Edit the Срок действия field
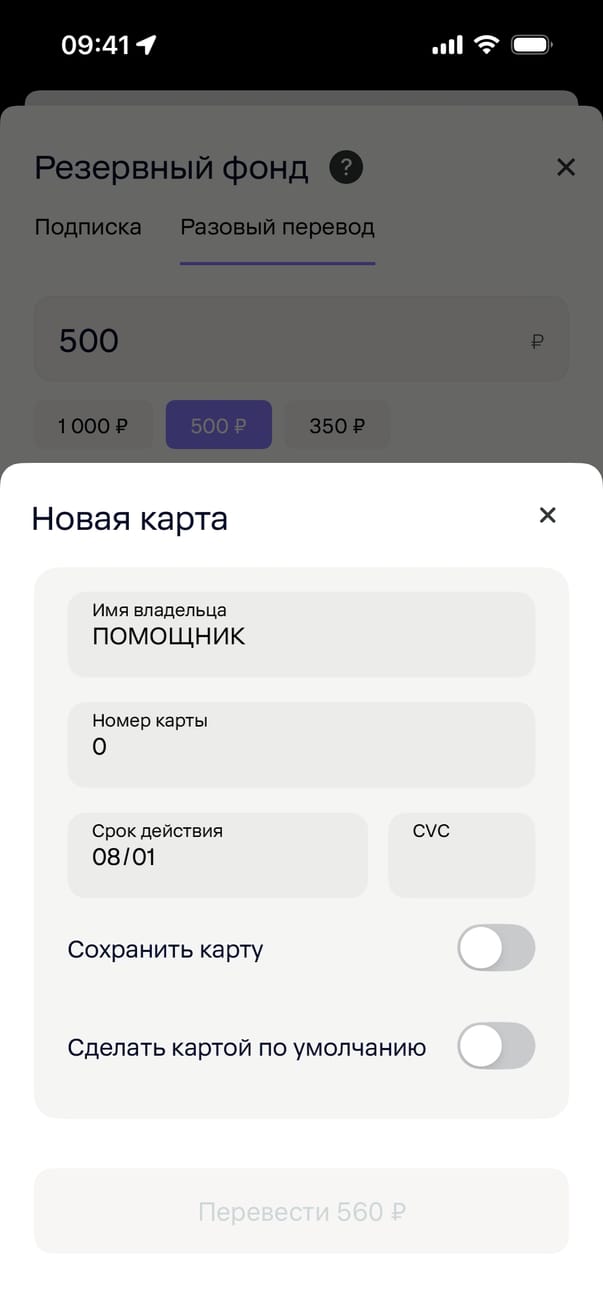Screen dimensions: 603x1306 [x=217, y=855]
